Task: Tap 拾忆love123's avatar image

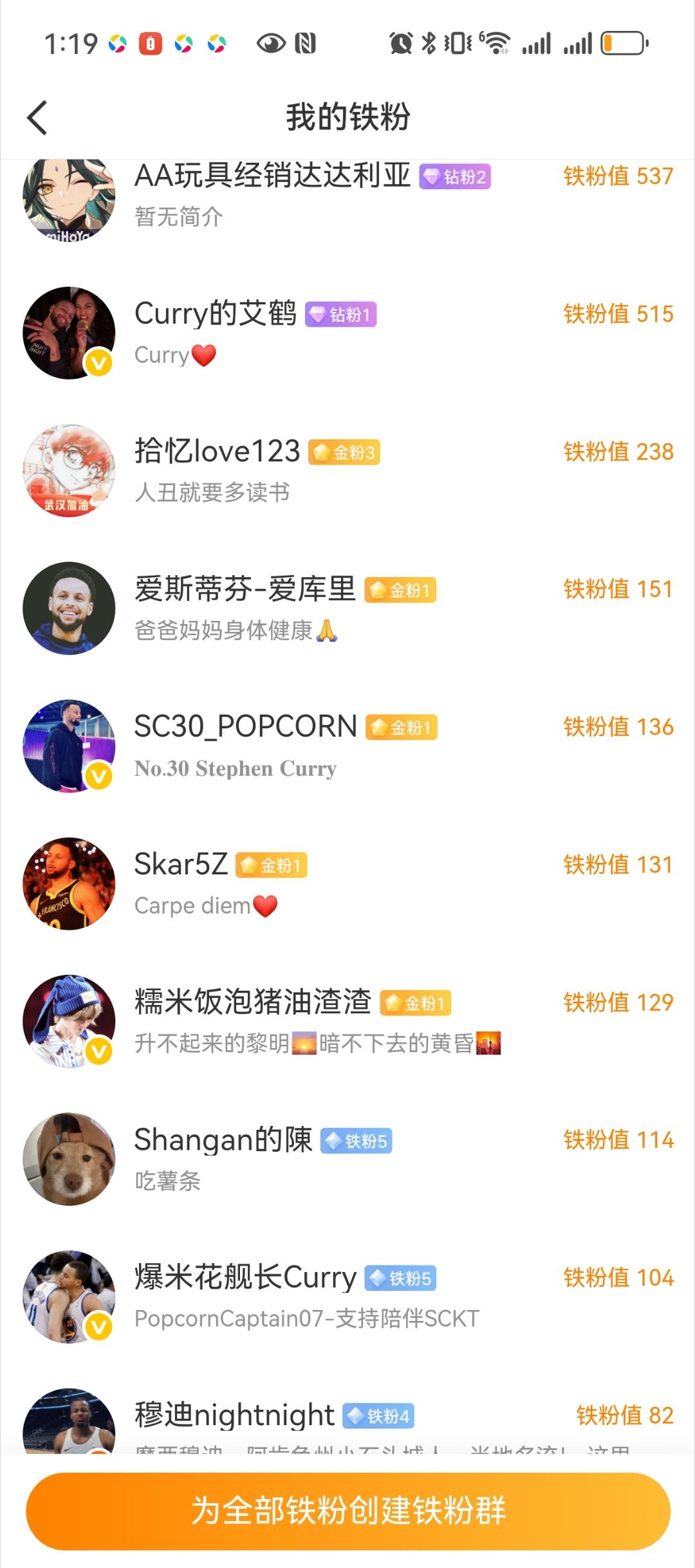Action: pos(69,469)
